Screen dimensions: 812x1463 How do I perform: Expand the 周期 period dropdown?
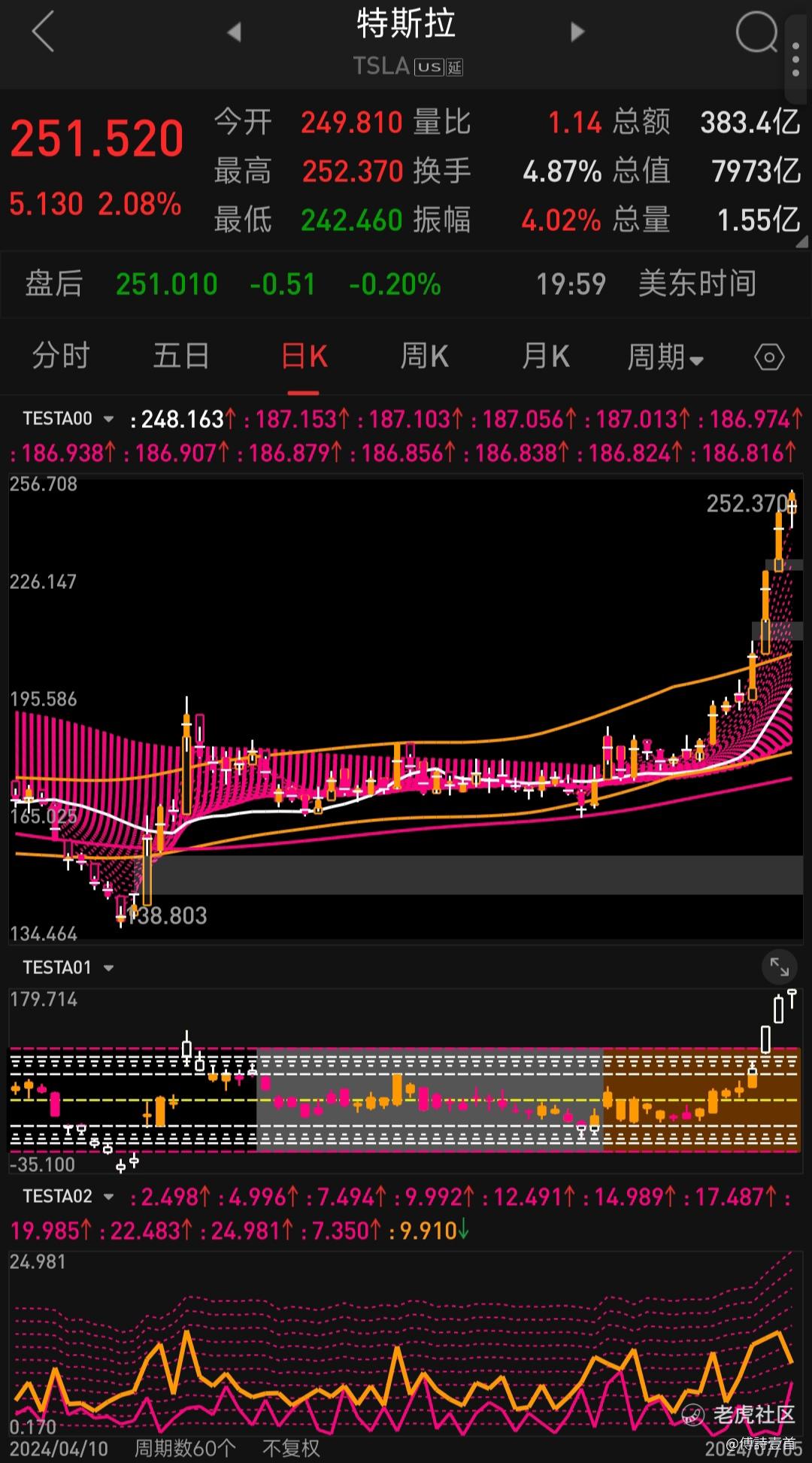(x=665, y=357)
